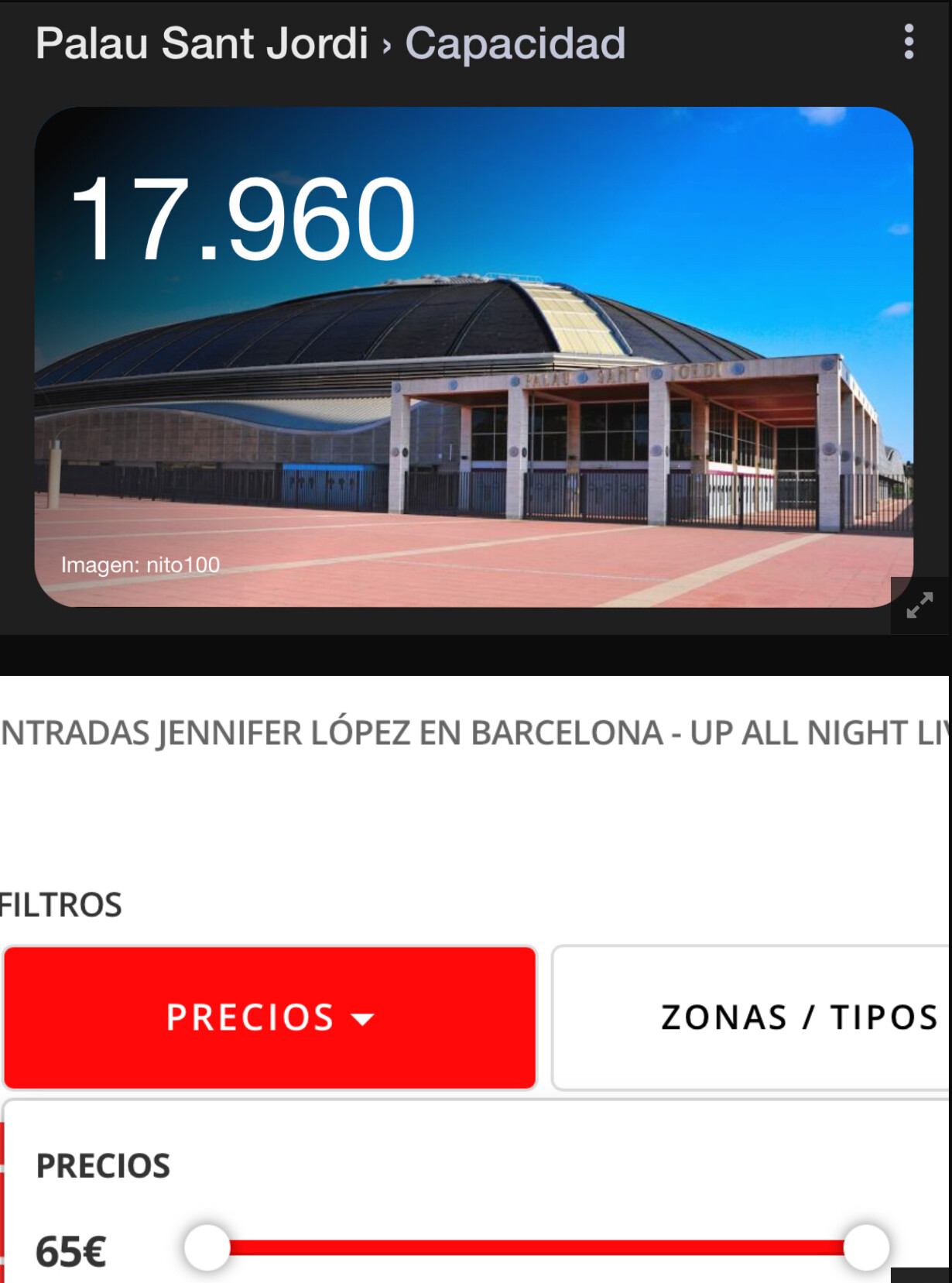This screenshot has height=1283, width=952.
Task: Tap the maximum price slider handle
Action: (866, 1247)
